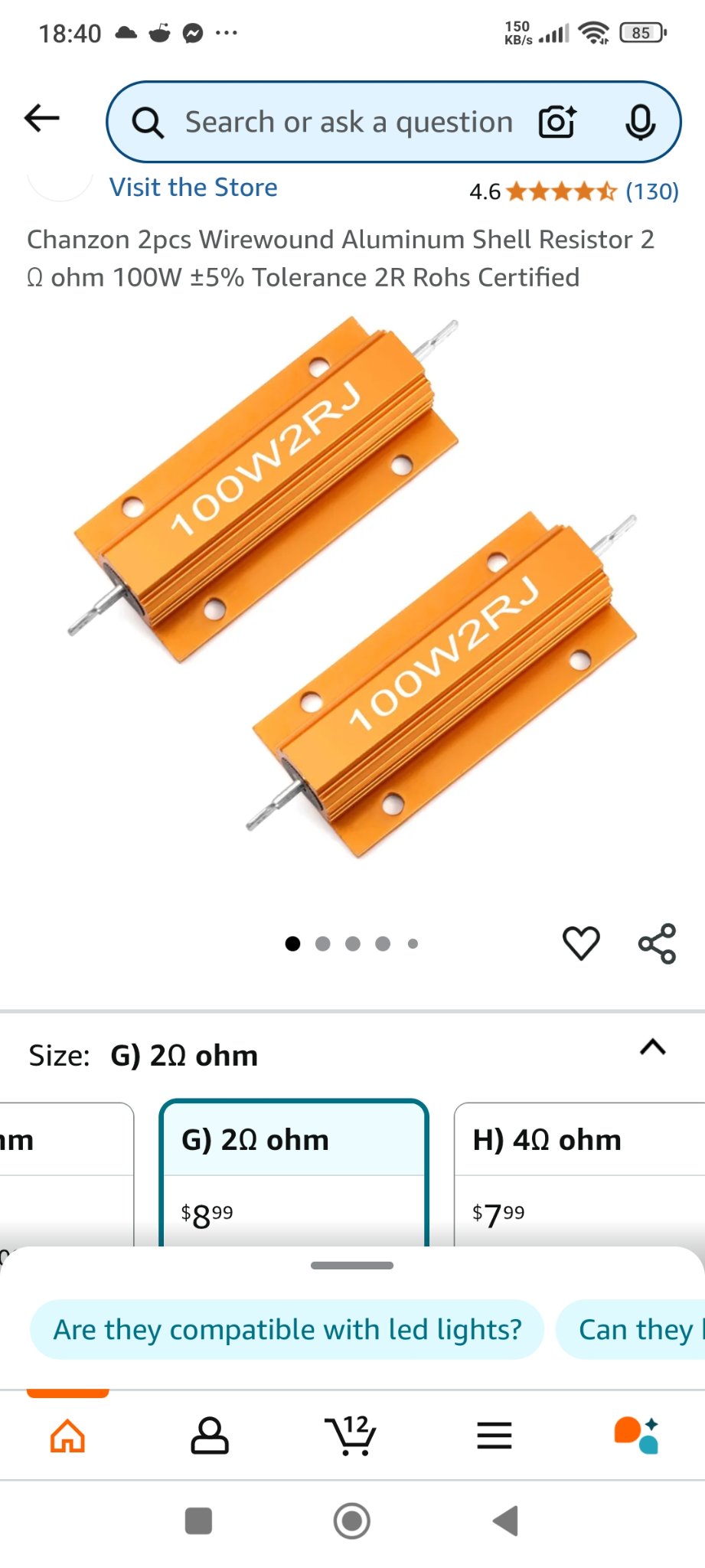Viewport: 705px width, 1568px height.
Task: Share this product
Action: coord(657,943)
